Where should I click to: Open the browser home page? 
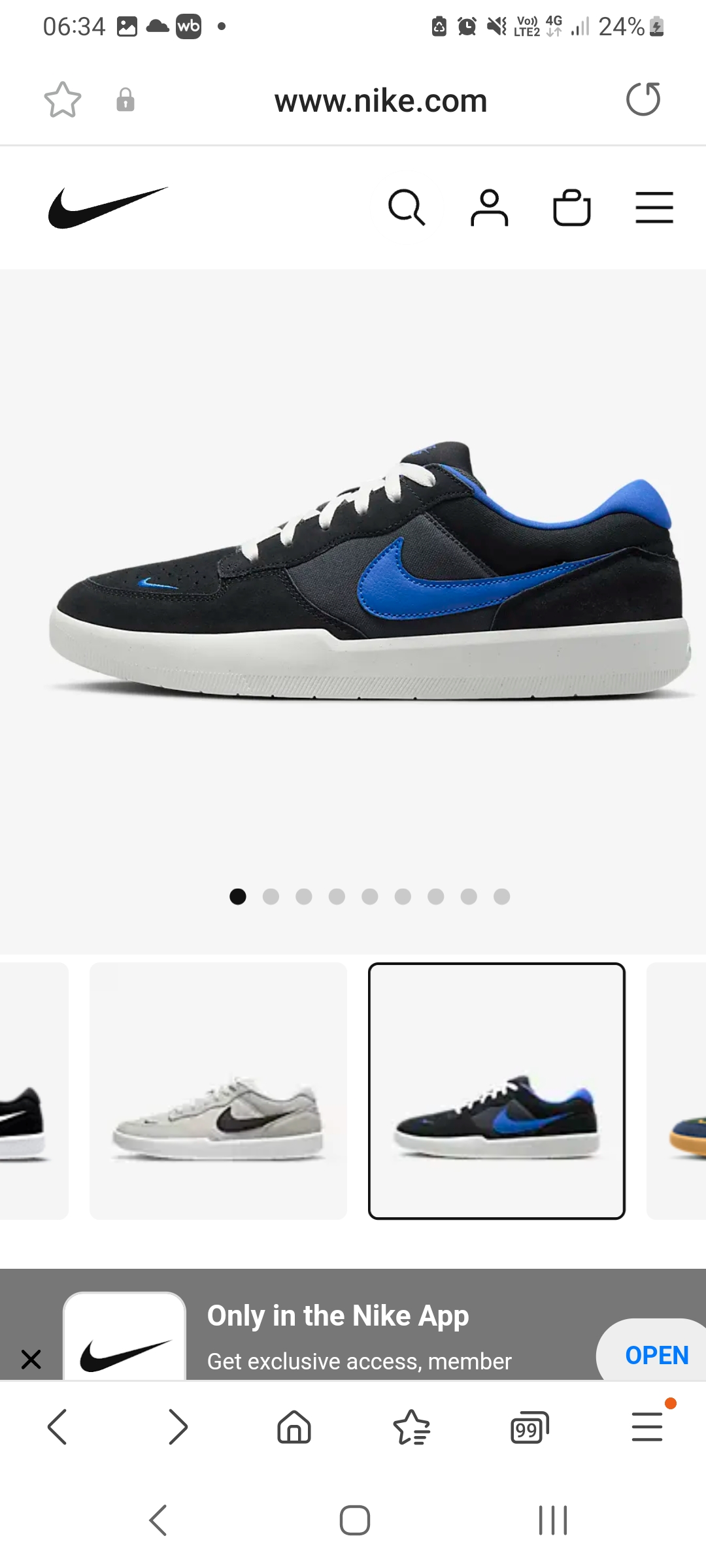294,1426
